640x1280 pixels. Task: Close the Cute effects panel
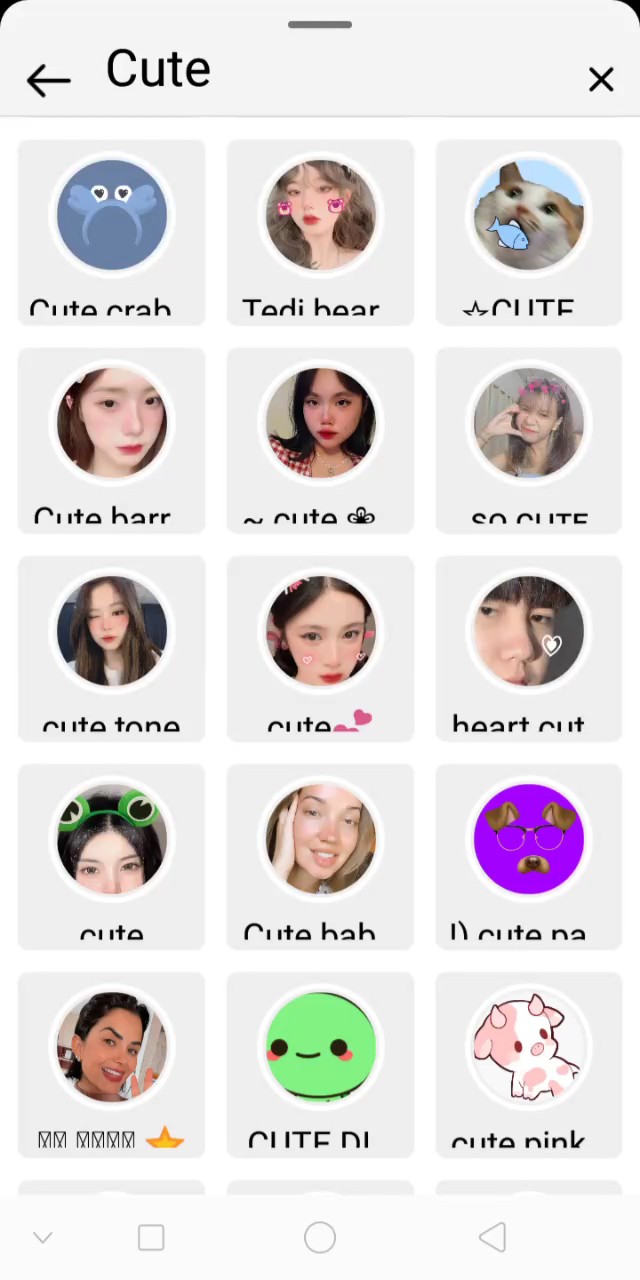pyautogui.click(x=601, y=80)
